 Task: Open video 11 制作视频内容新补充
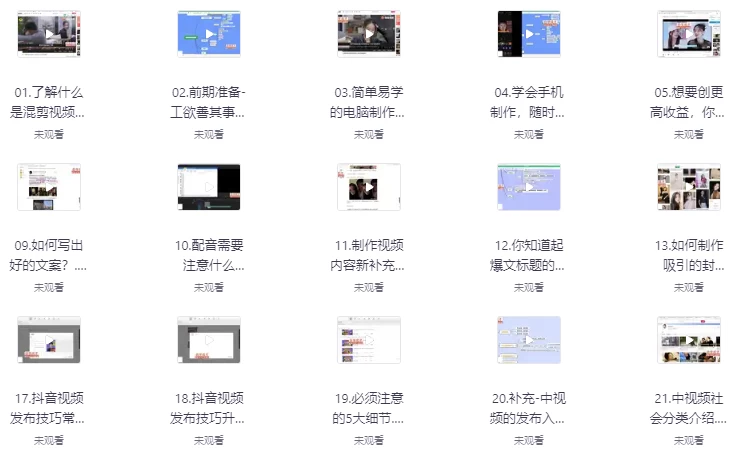[369, 187]
